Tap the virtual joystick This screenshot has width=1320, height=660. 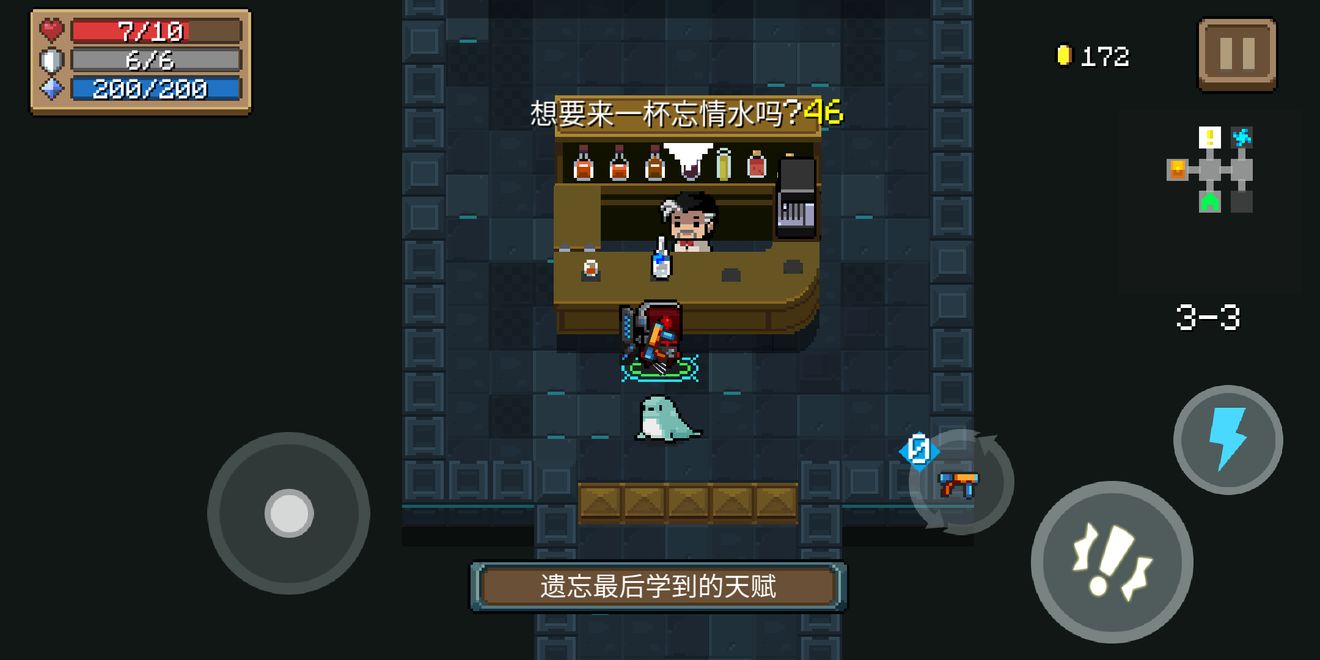[289, 513]
